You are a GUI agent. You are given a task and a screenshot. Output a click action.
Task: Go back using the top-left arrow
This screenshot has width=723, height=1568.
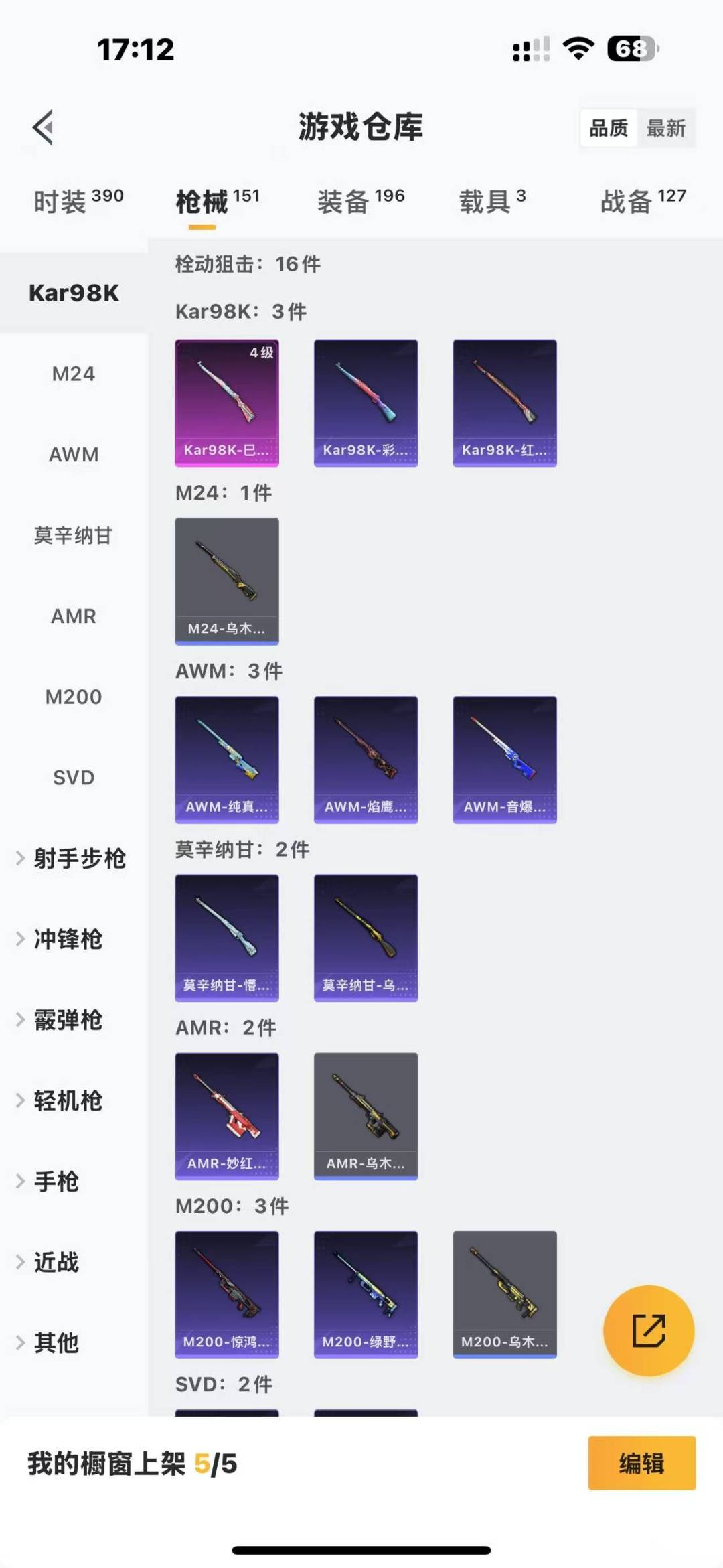[x=44, y=127]
